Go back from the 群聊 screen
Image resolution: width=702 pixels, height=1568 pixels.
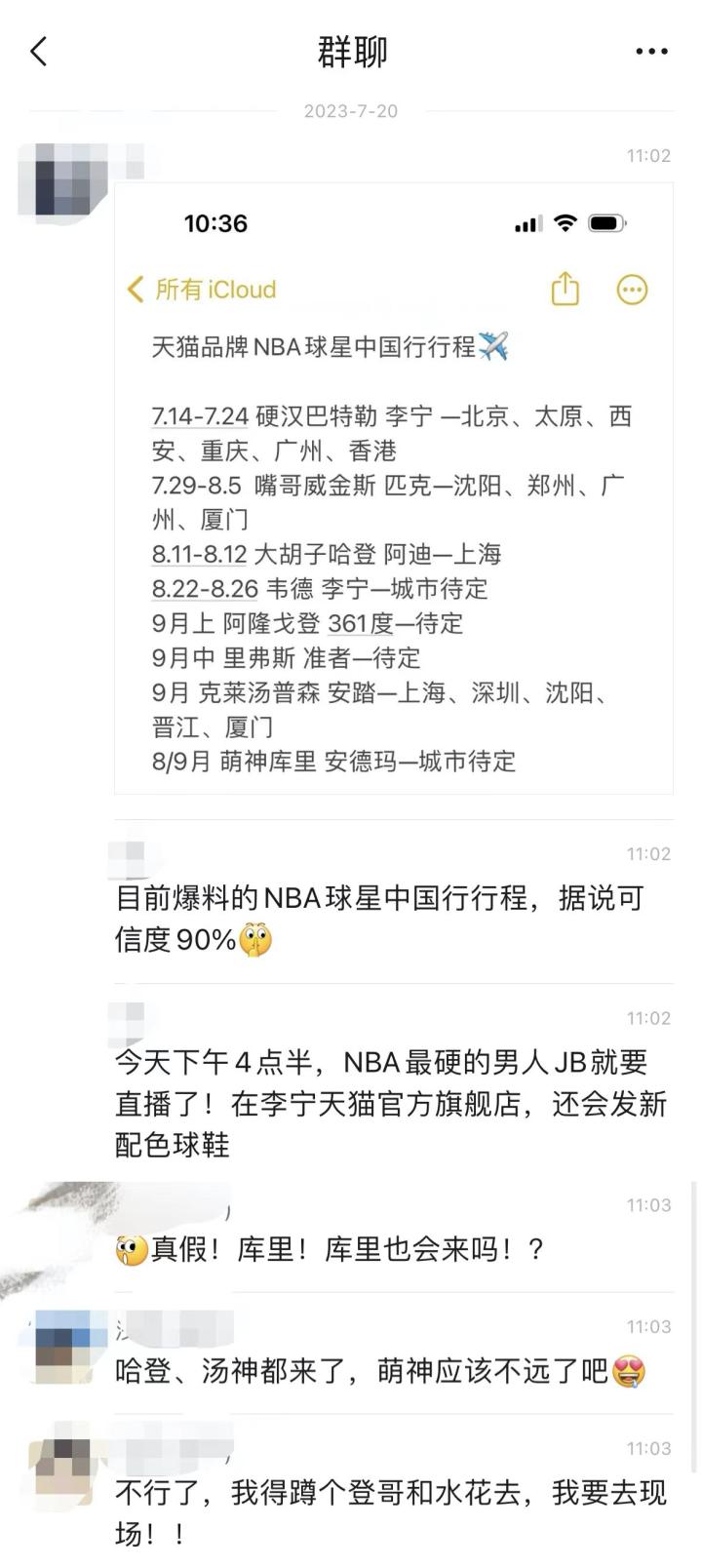click(x=39, y=52)
